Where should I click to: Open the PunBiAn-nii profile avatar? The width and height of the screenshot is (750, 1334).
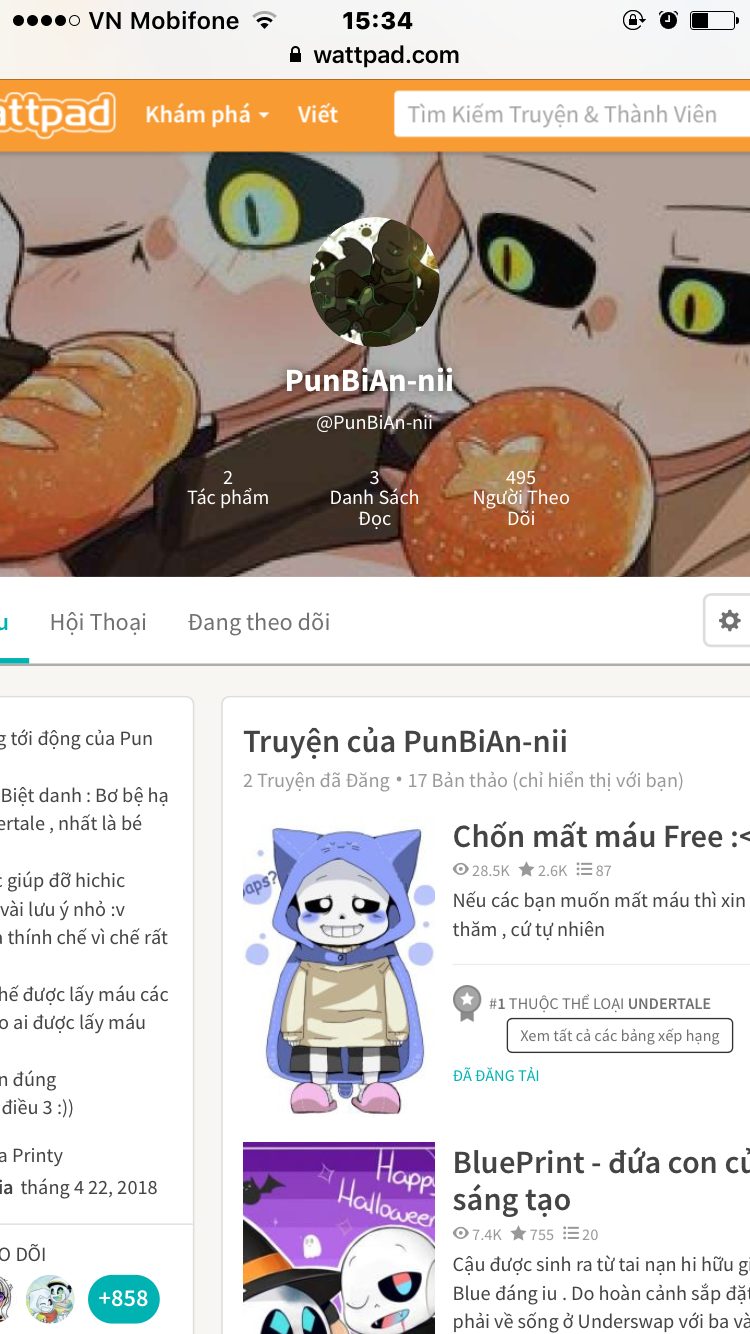click(375, 282)
